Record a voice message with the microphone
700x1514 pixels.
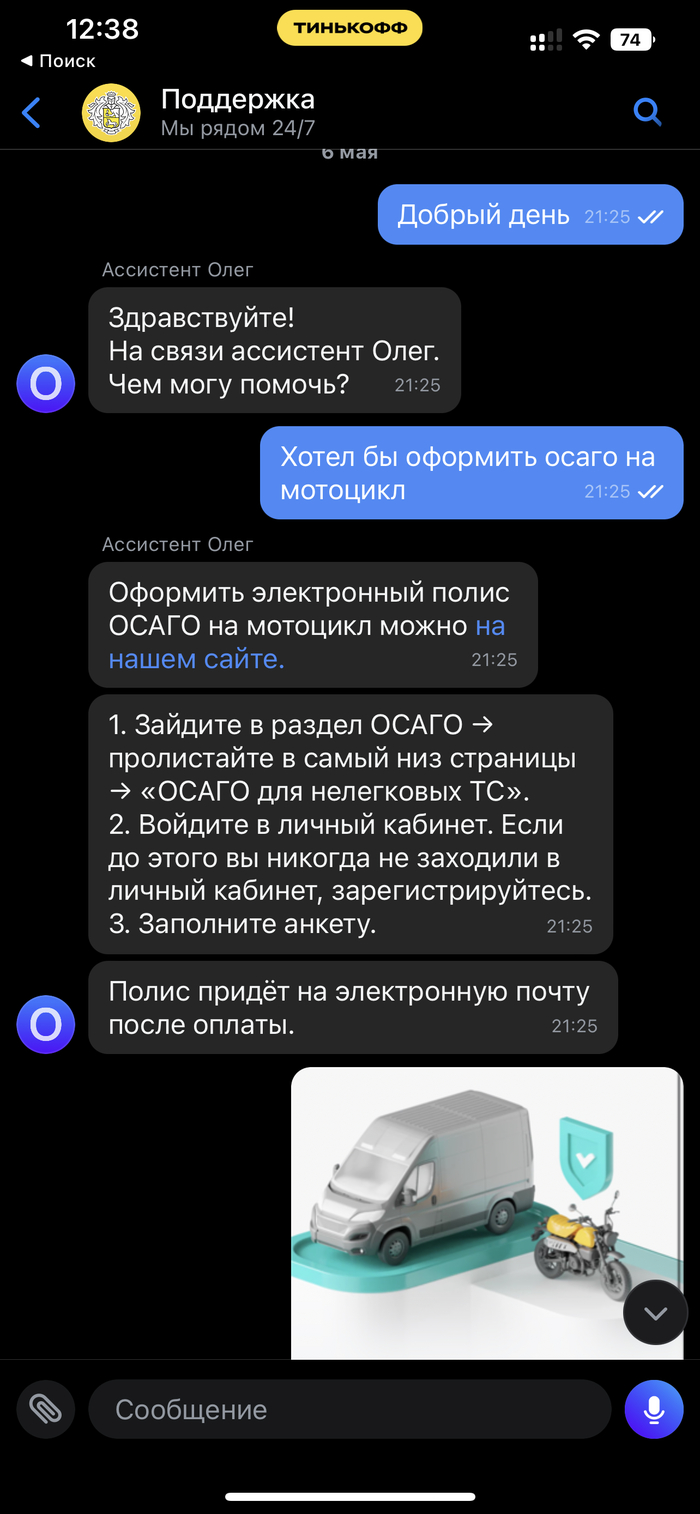(654, 1409)
